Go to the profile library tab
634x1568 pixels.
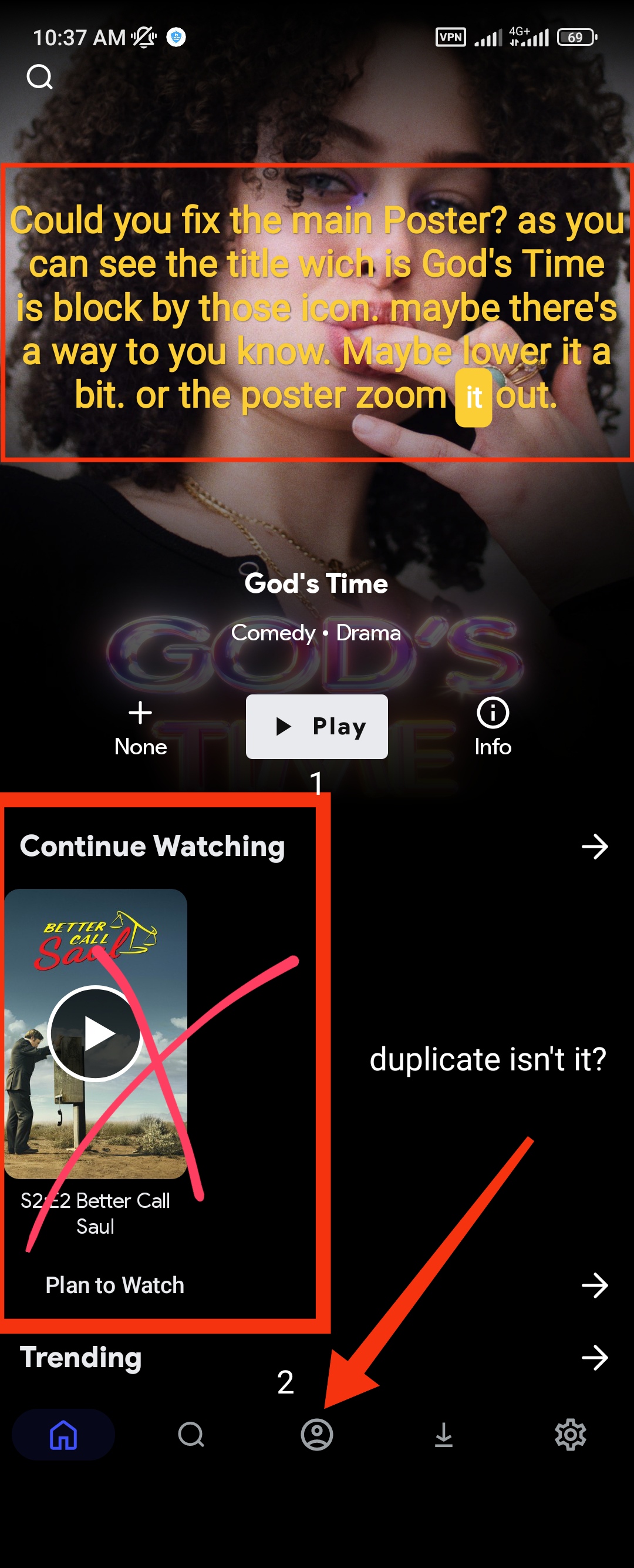click(317, 1434)
